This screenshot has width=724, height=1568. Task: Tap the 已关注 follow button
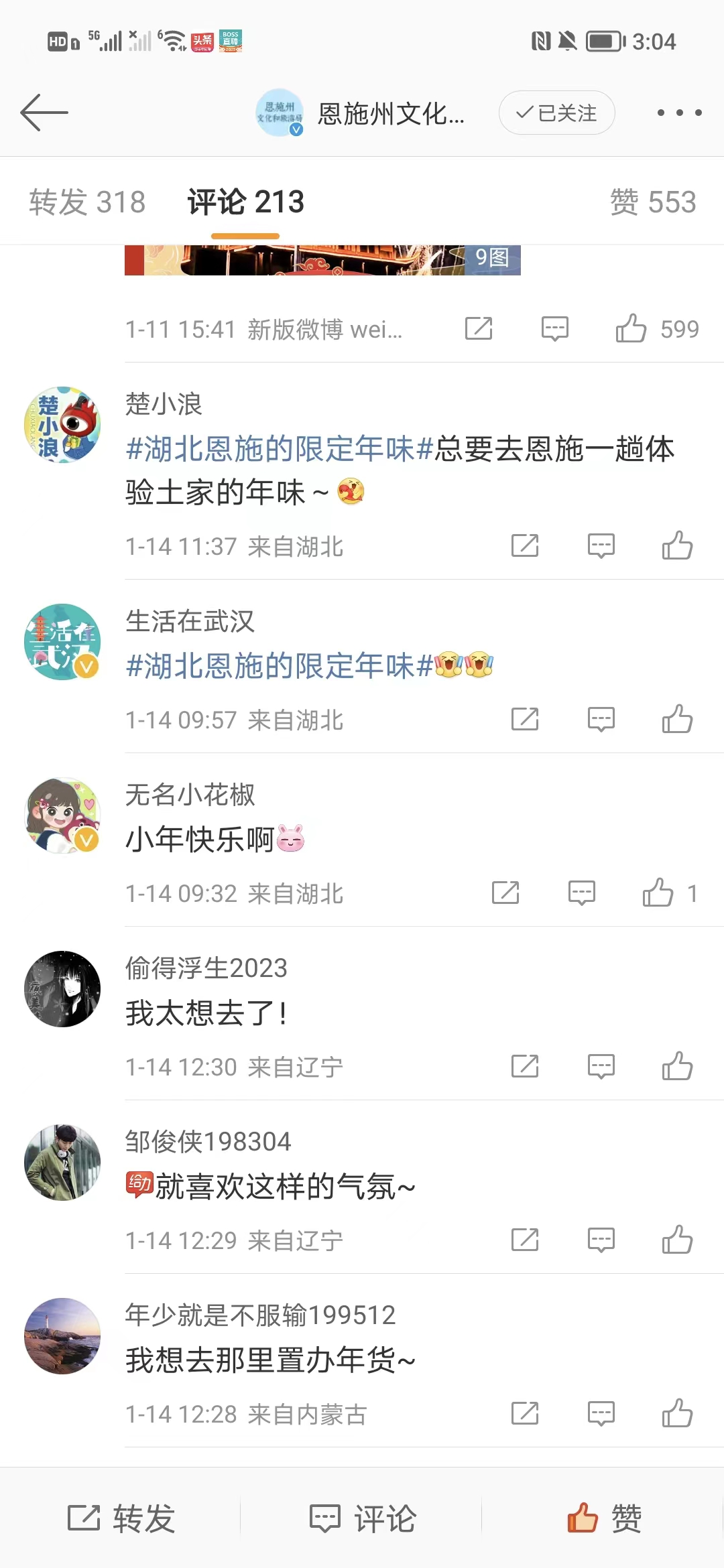click(556, 113)
